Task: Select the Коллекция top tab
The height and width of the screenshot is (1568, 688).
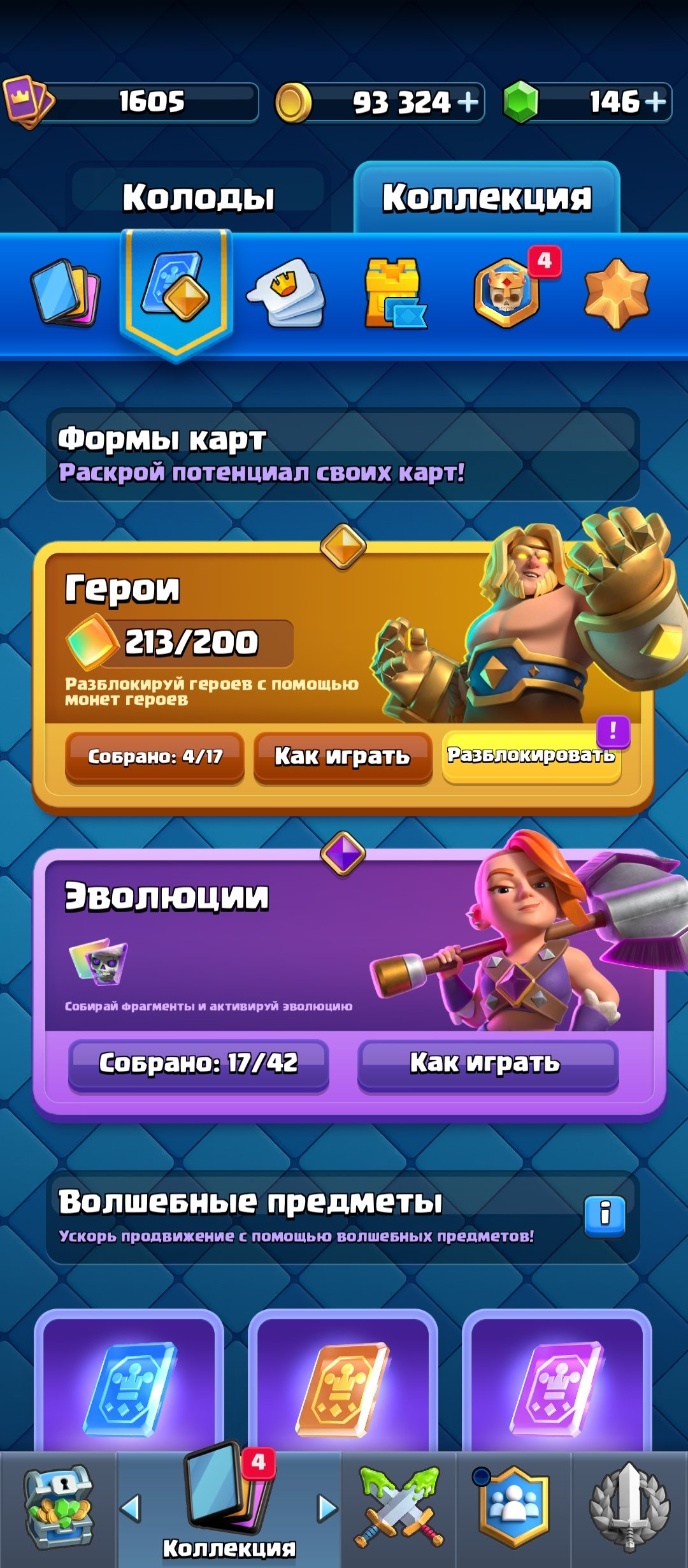Action: (487, 197)
